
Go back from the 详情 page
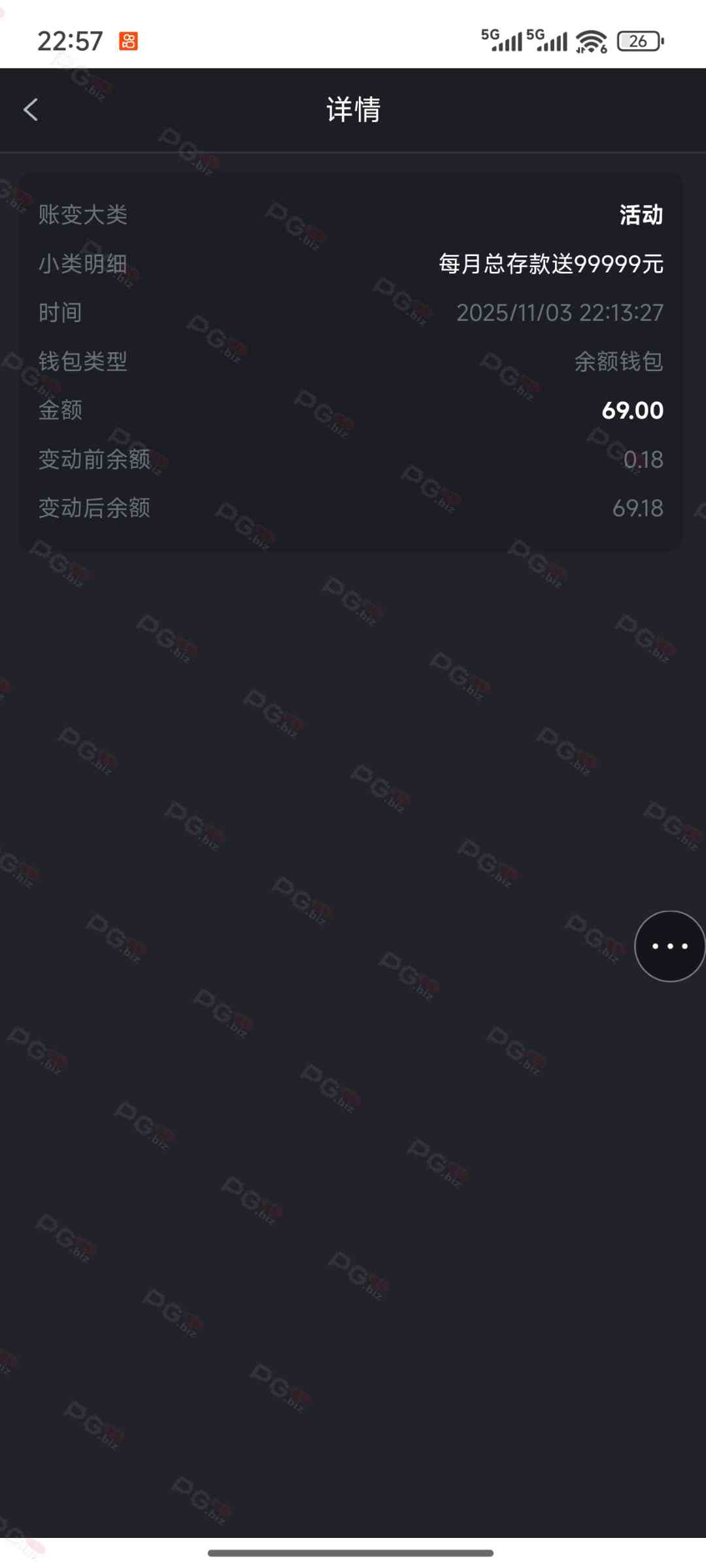[31, 110]
